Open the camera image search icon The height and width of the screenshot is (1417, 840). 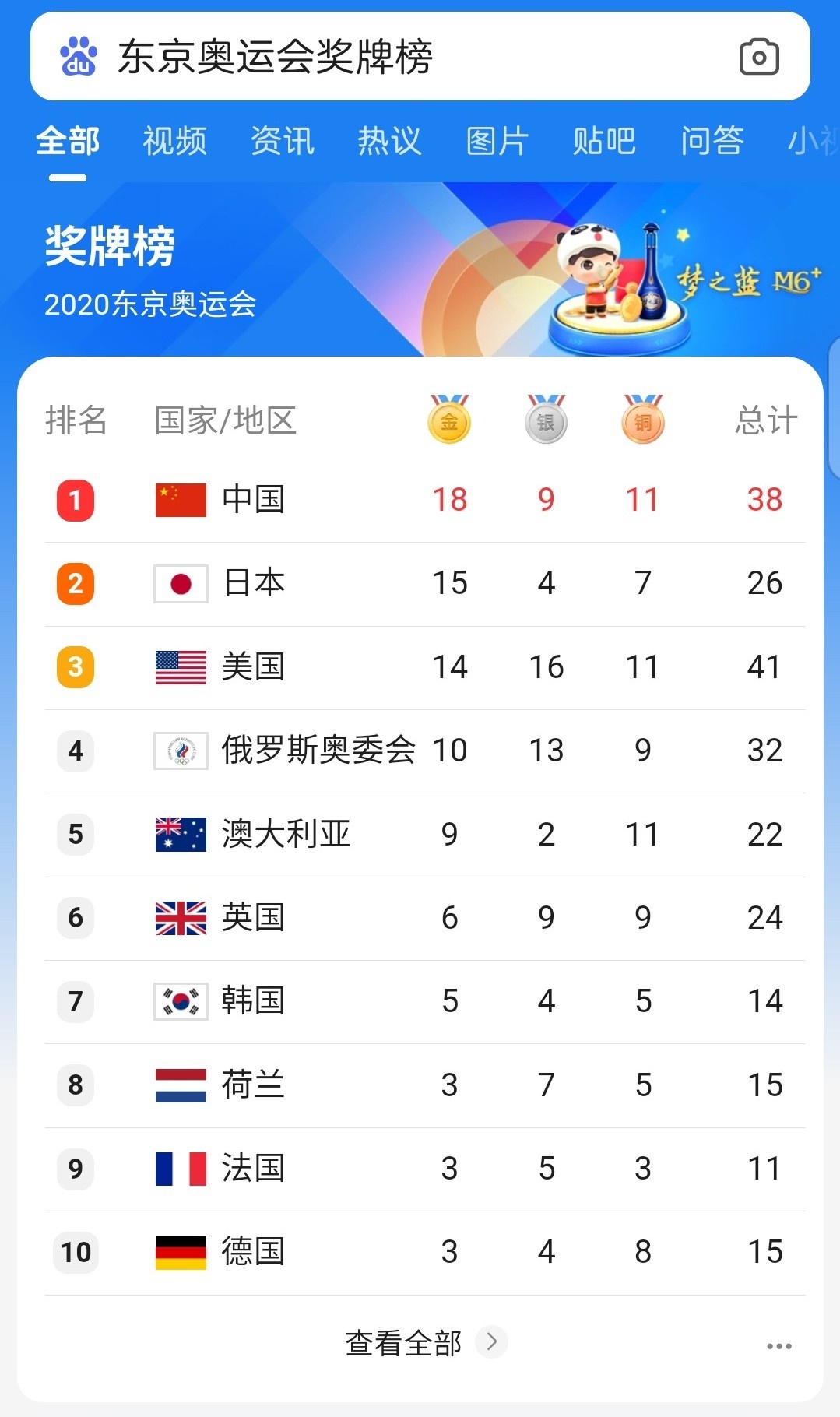click(758, 57)
